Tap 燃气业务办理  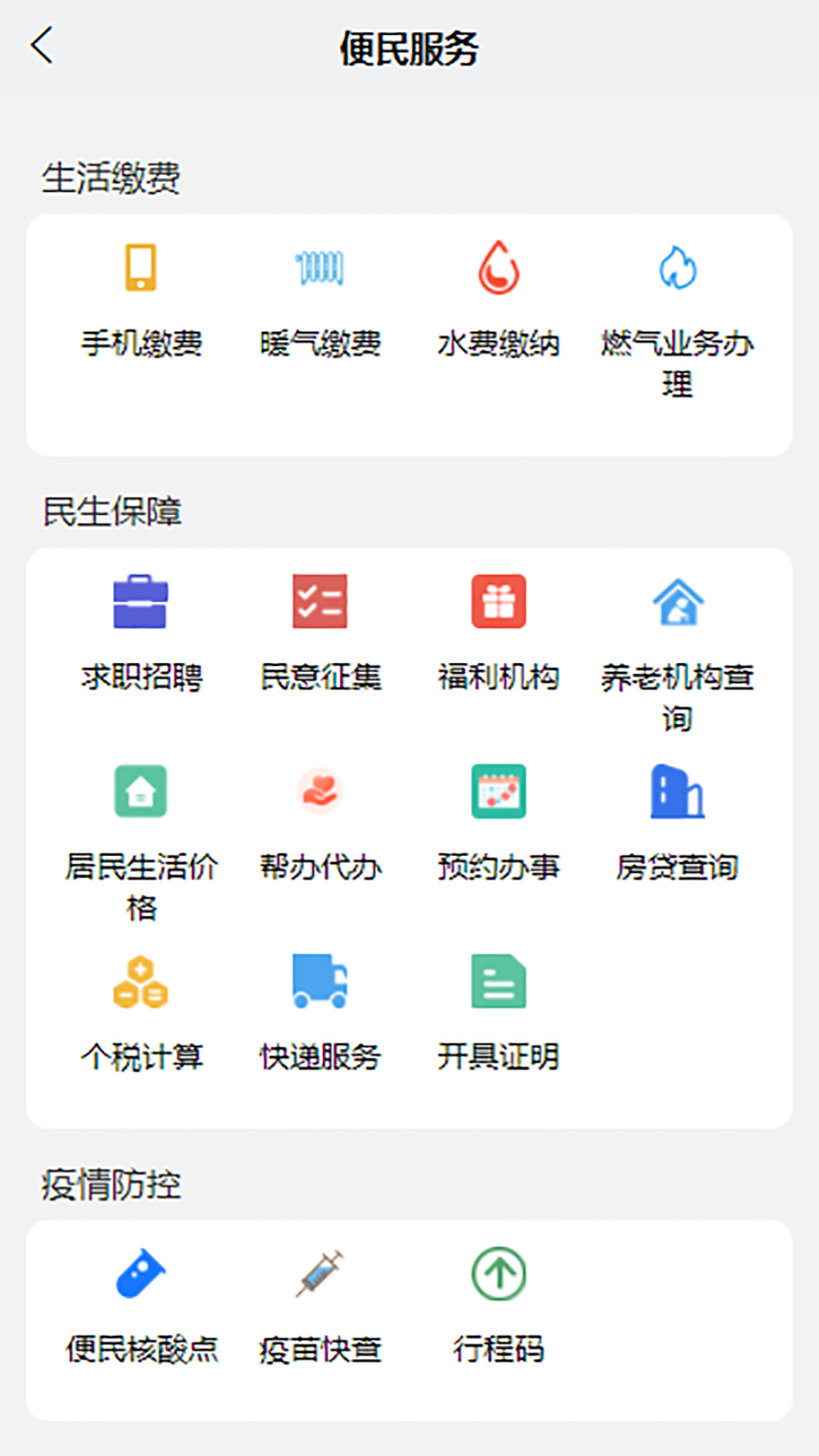pyautogui.click(x=677, y=318)
